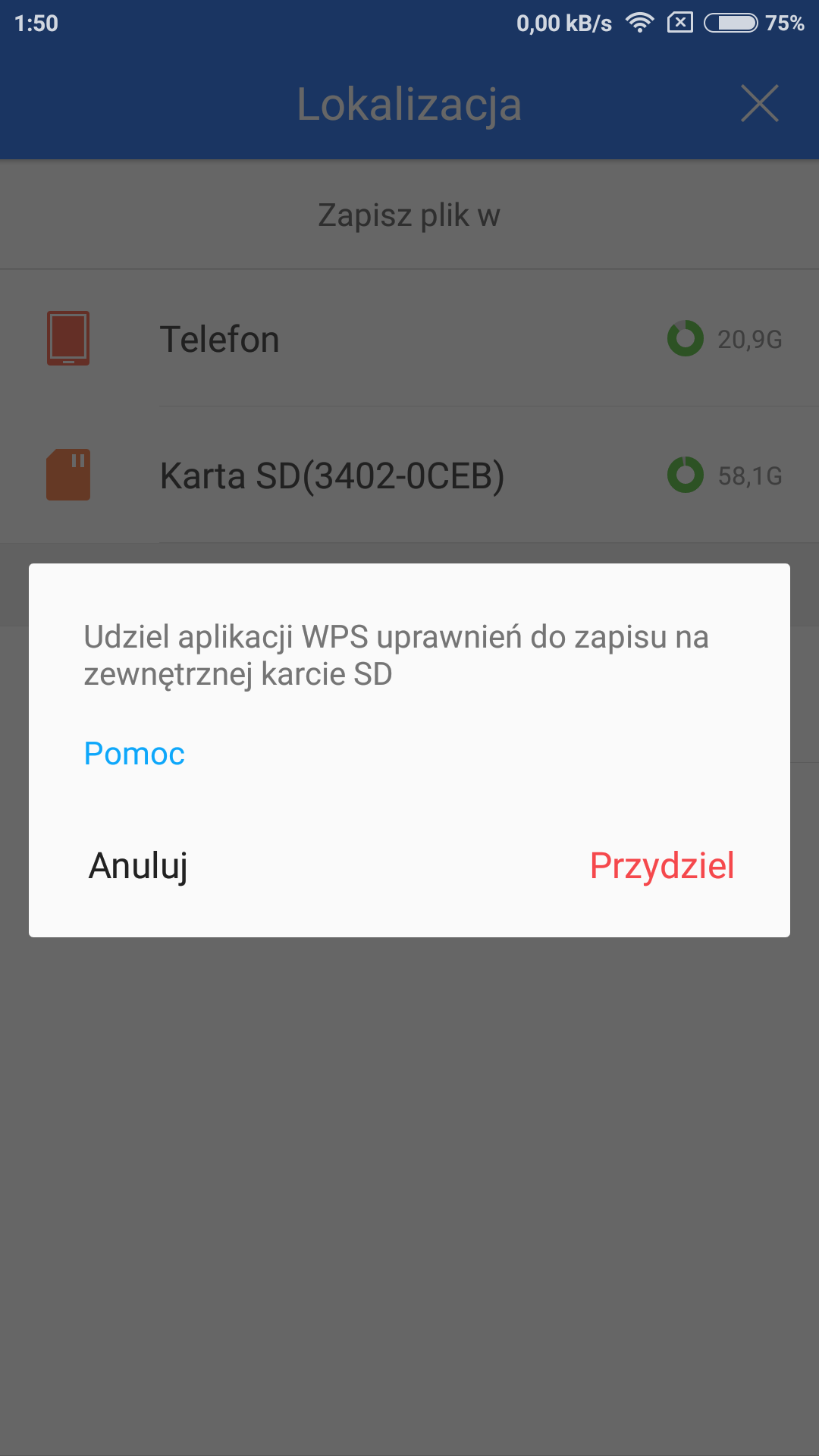Close the Lokalizacja screen
Image resolution: width=819 pixels, height=1456 pixels.
click(759, 104)
